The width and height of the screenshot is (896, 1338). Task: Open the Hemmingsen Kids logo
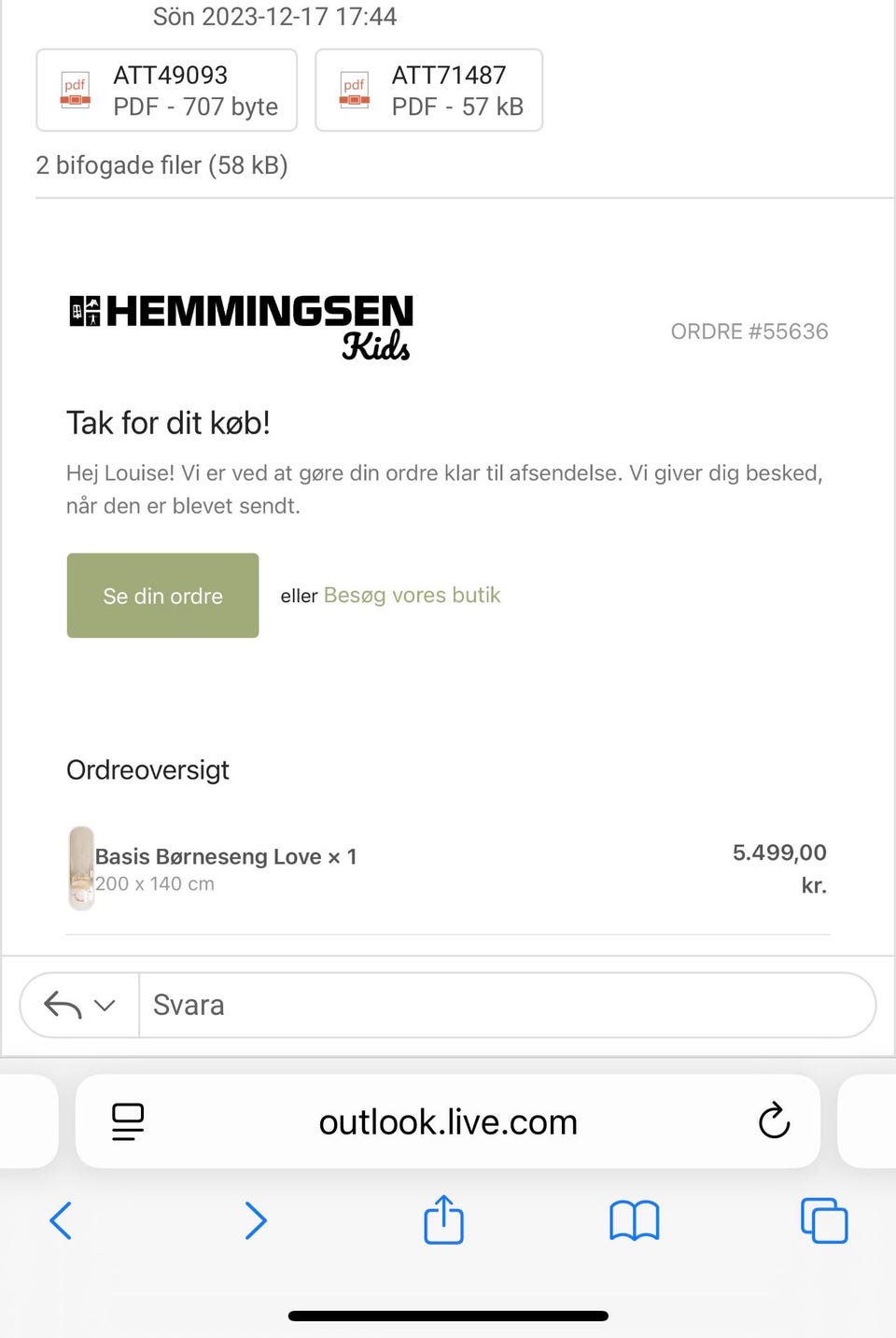240,325
